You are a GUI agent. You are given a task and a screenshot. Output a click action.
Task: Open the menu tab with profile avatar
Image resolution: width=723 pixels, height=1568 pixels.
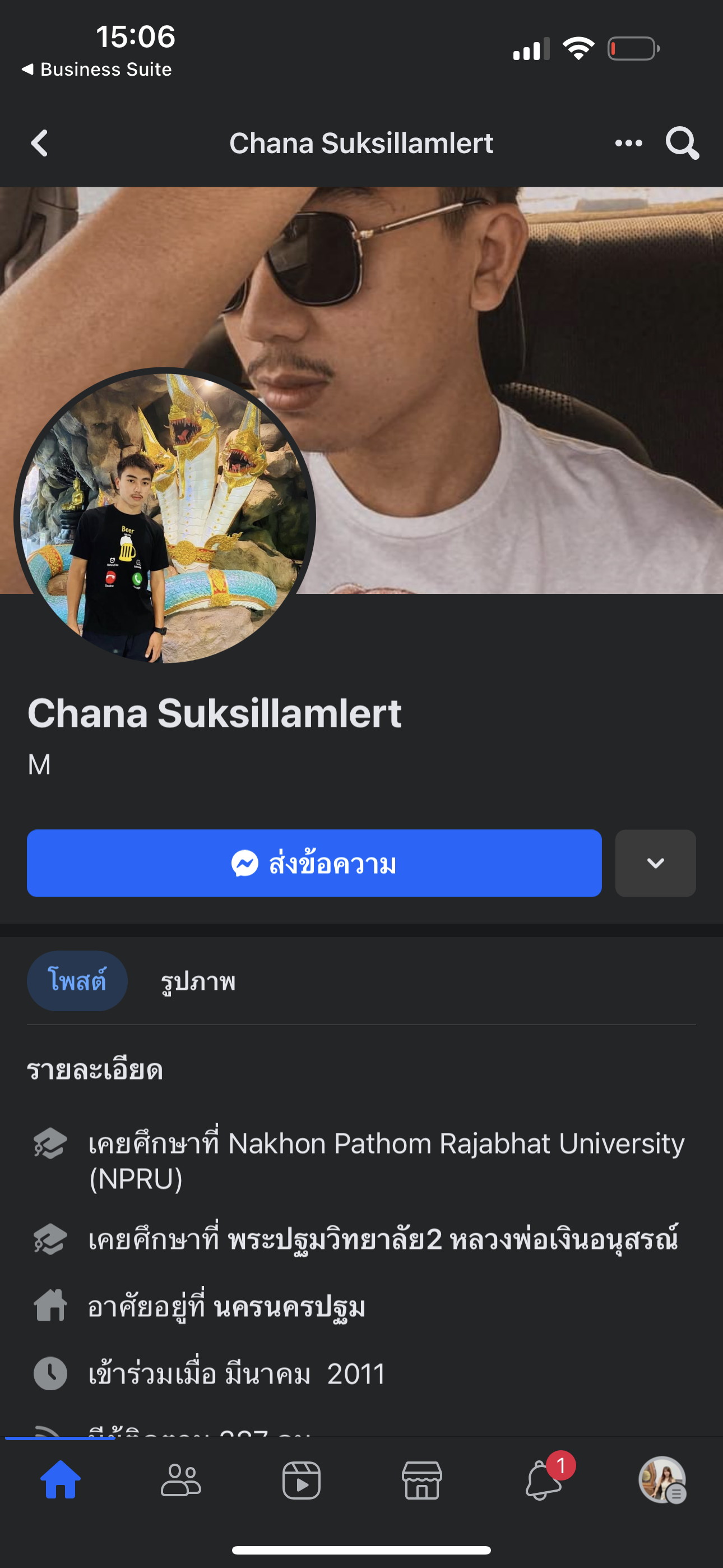pyautogui.click(x=662, y=1481)
